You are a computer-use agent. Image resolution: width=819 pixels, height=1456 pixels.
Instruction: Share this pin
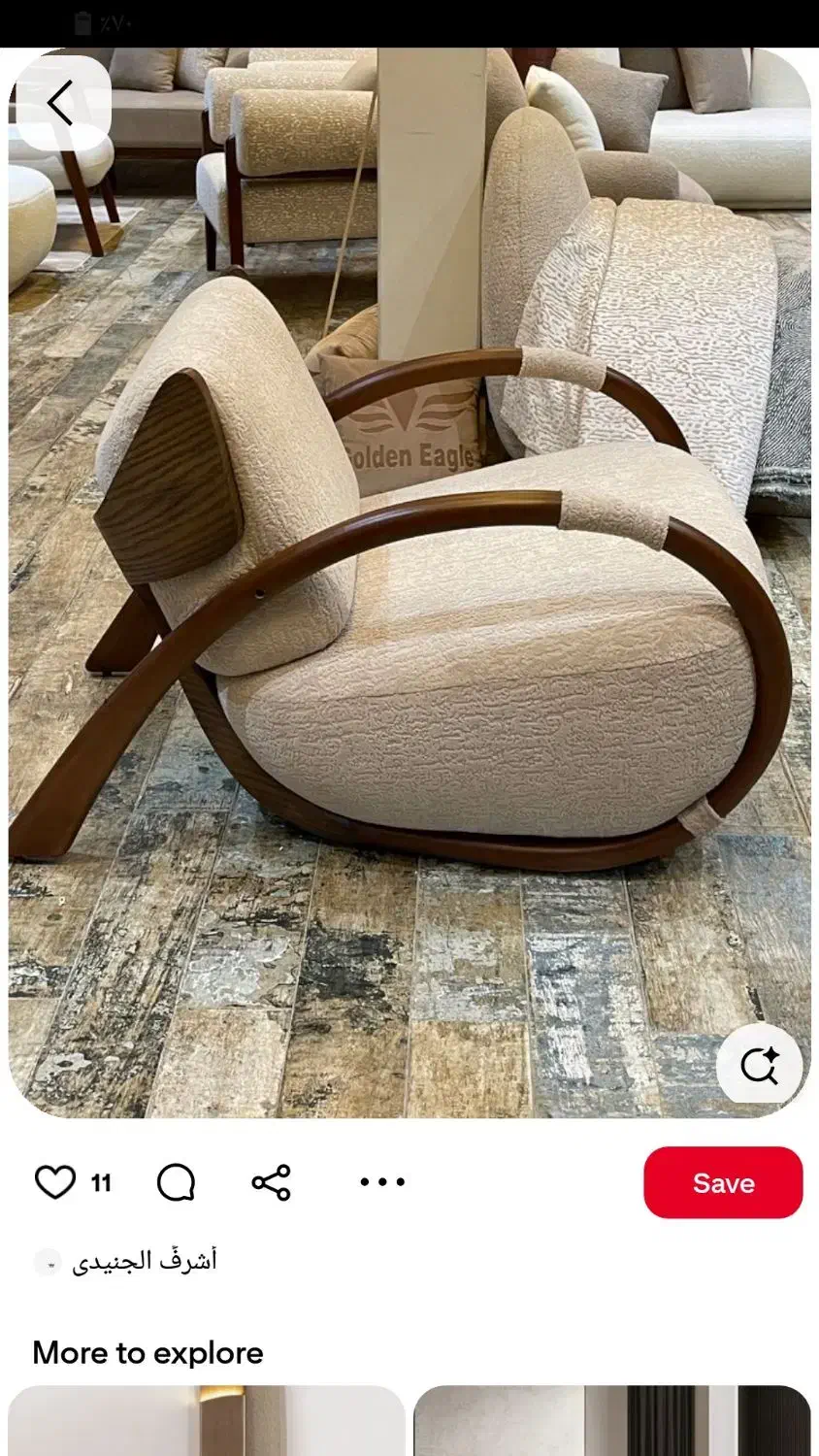pyautogui.click(x=271, y=1182)
